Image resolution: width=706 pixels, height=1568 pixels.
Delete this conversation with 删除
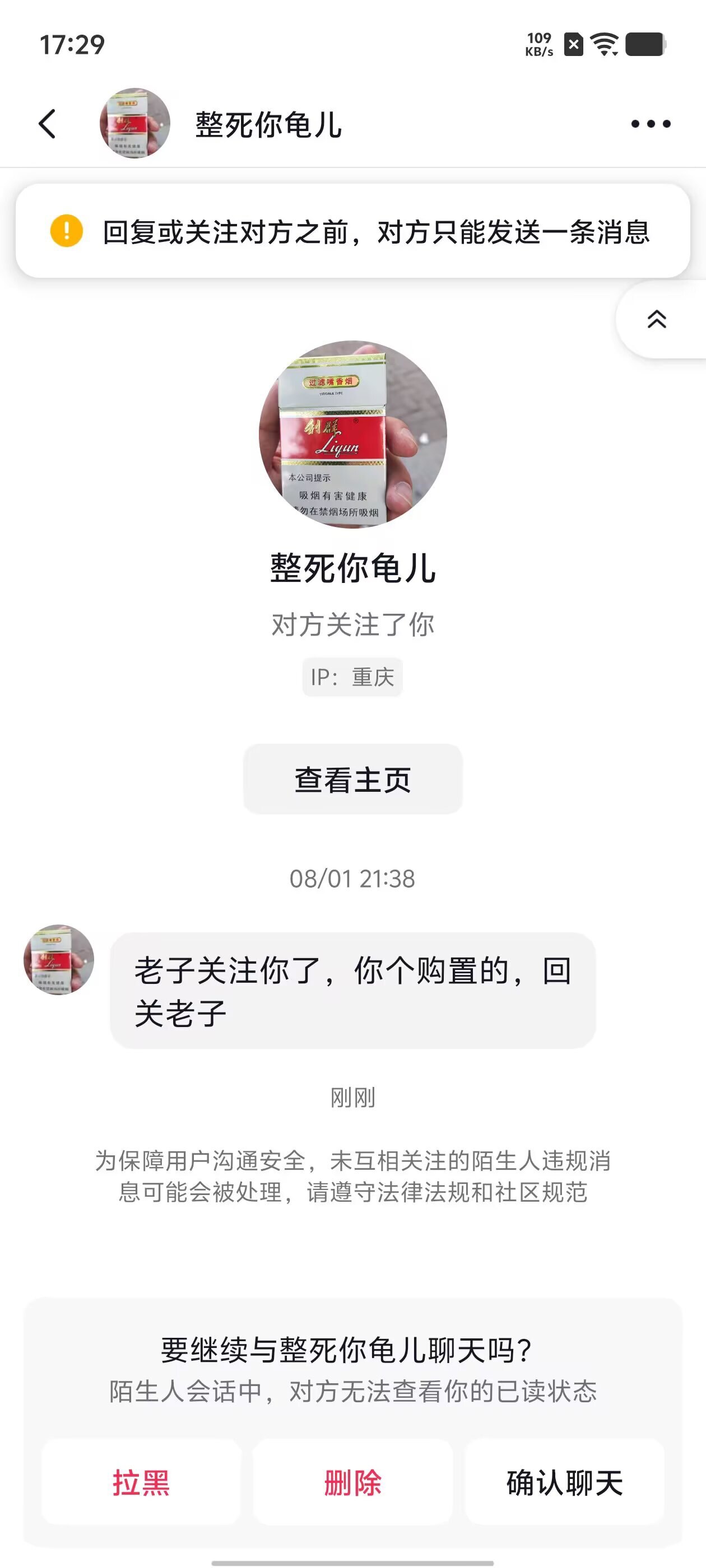(352, 1482)
